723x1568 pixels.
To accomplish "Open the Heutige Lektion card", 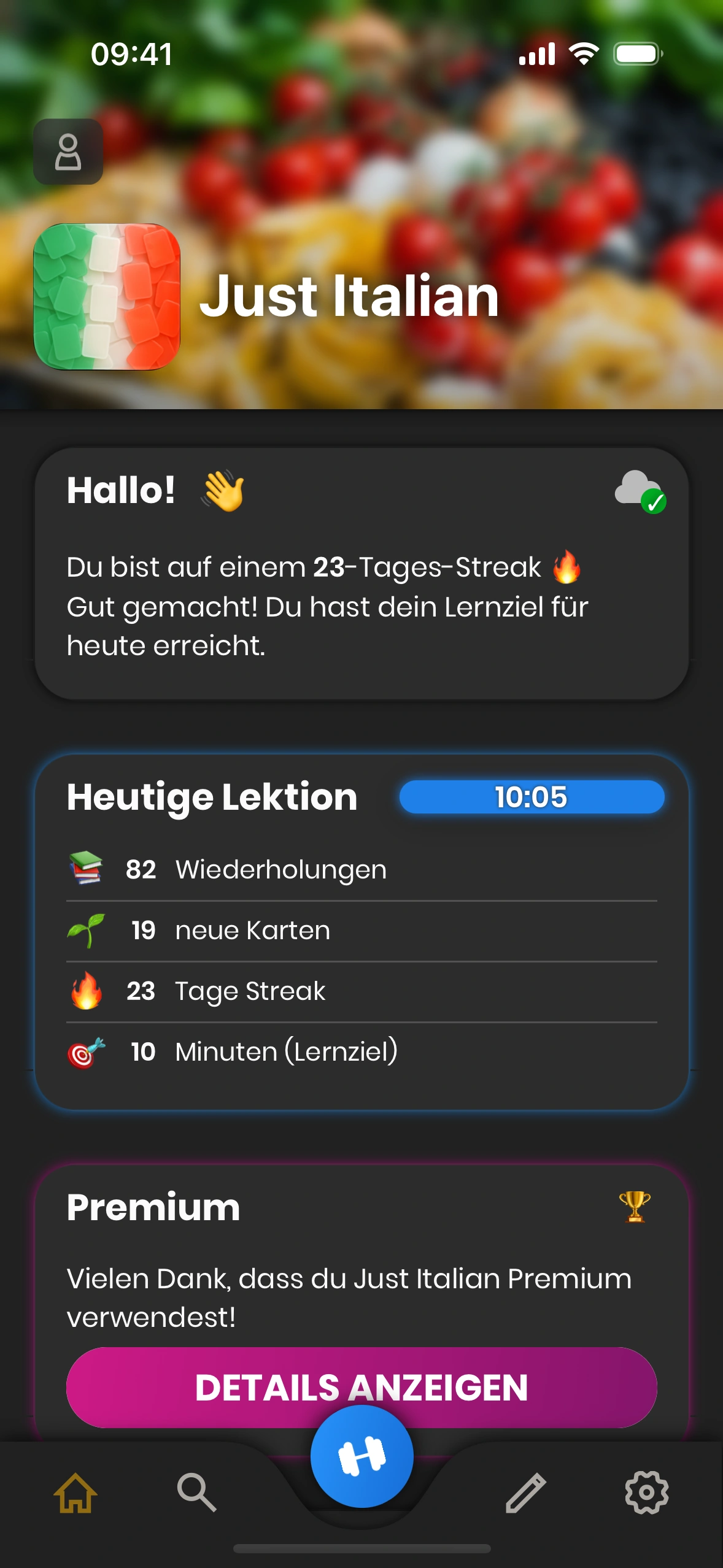I will coord(361,932).
